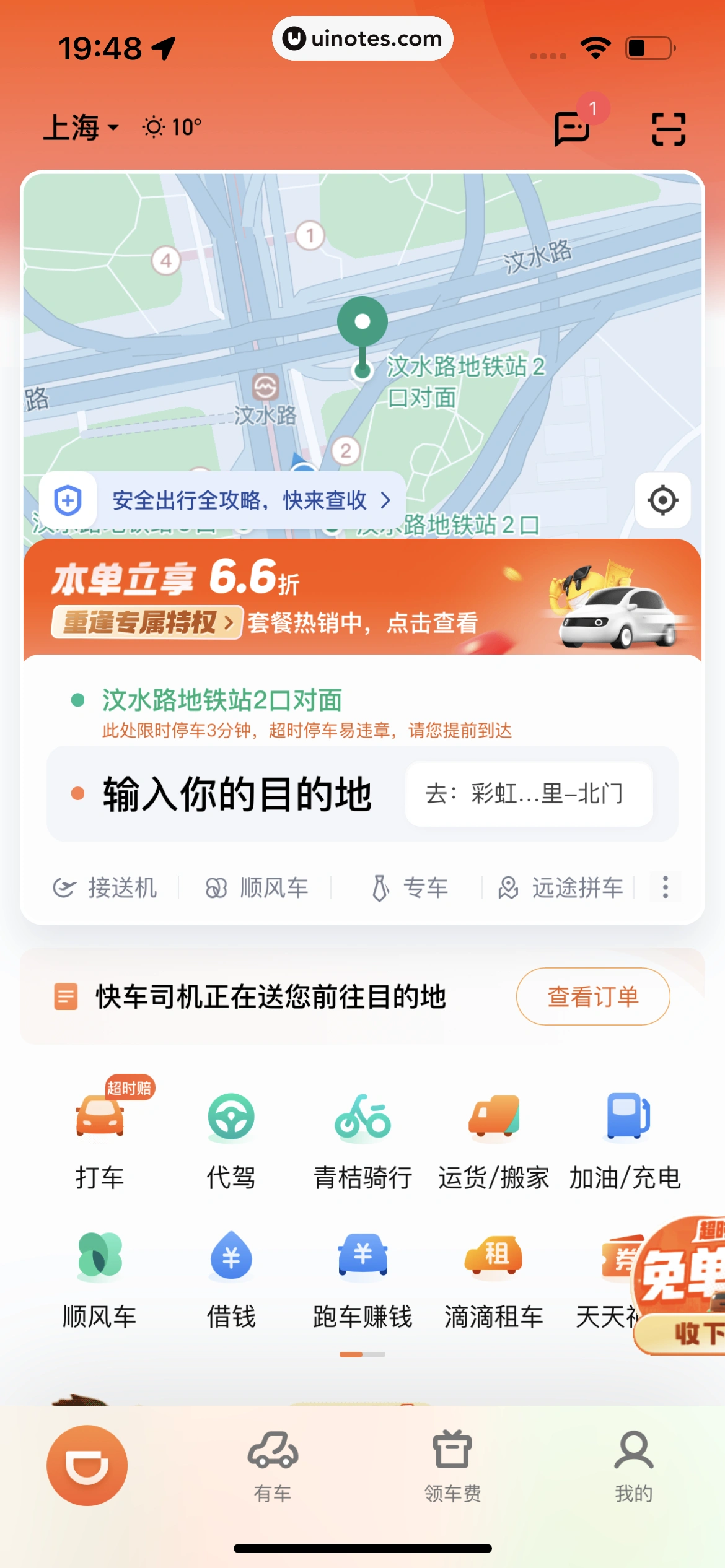Tap the 输入你的目的地 destination field

237,795
